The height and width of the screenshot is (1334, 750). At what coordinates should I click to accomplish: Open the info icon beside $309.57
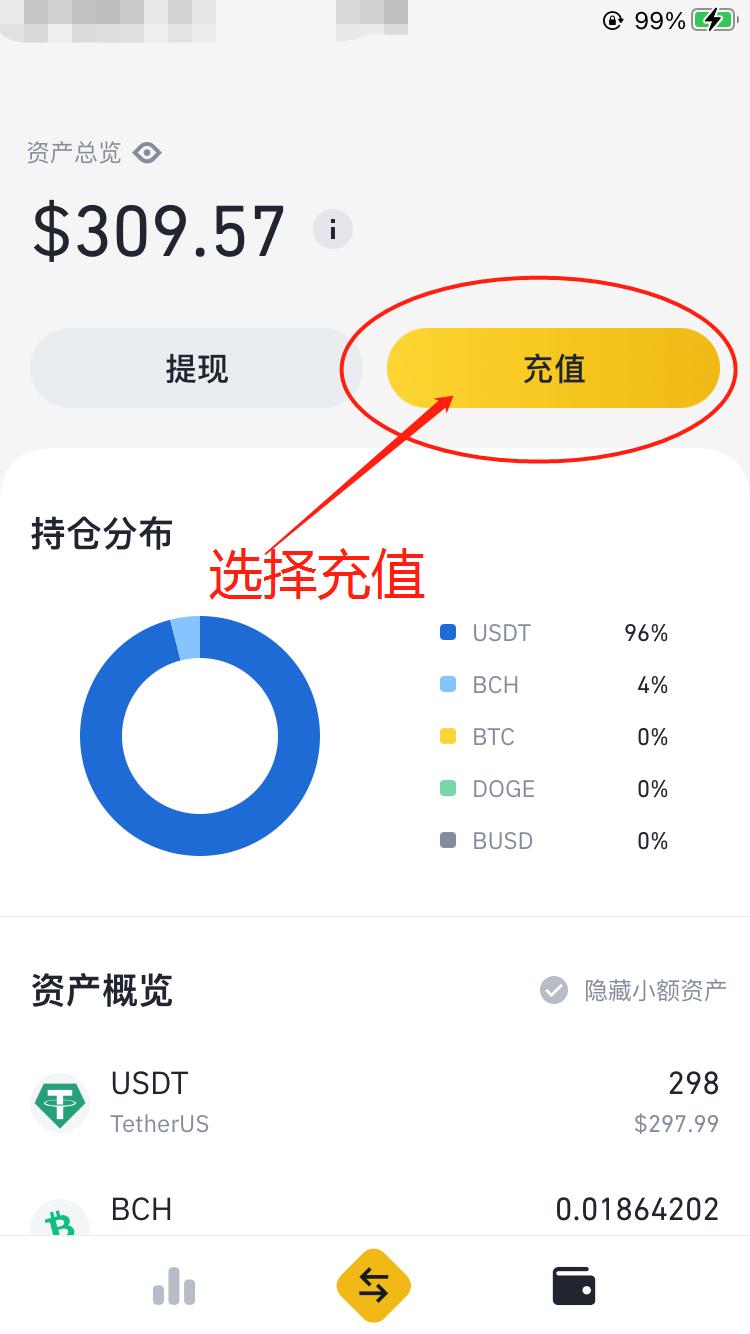click(333, 230)
